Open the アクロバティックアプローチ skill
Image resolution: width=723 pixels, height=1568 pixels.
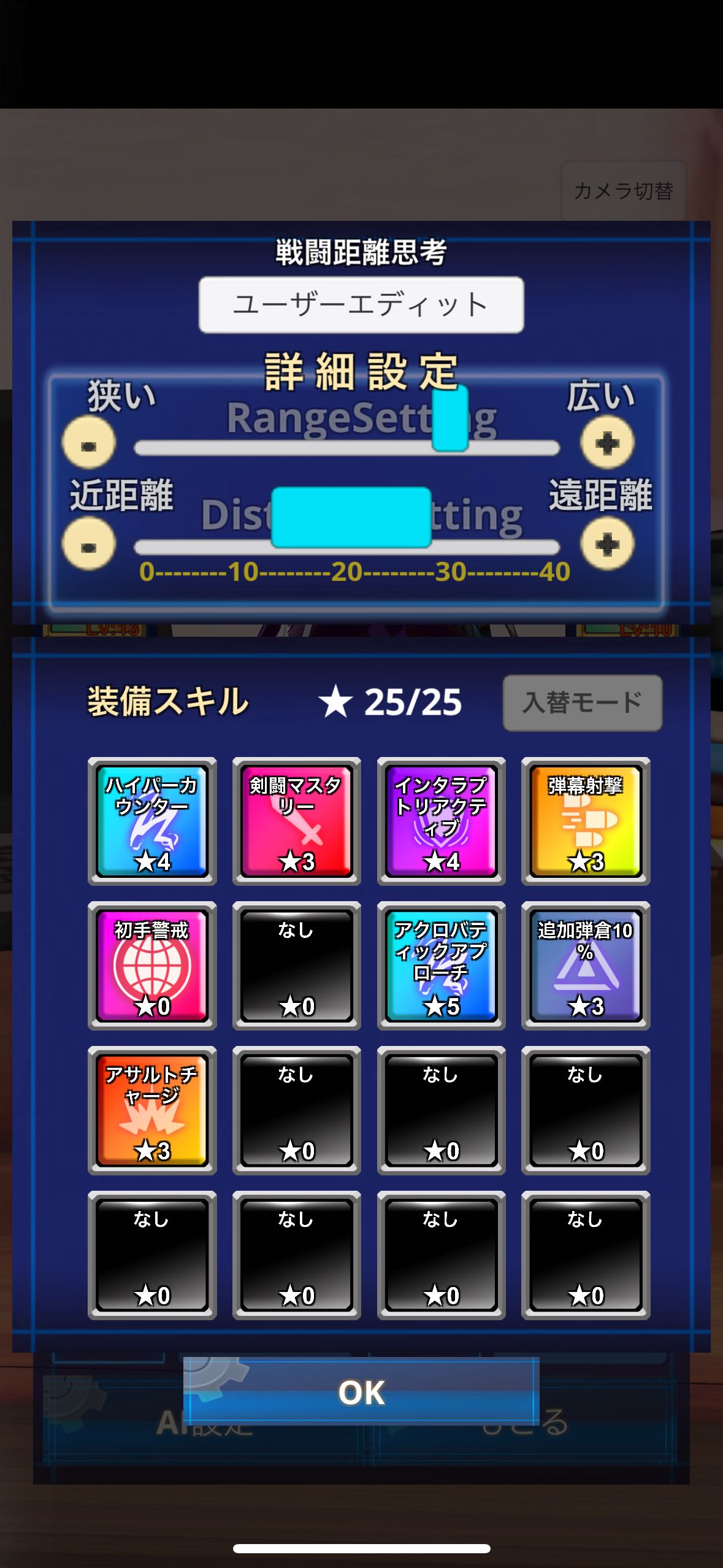(441, 966)
